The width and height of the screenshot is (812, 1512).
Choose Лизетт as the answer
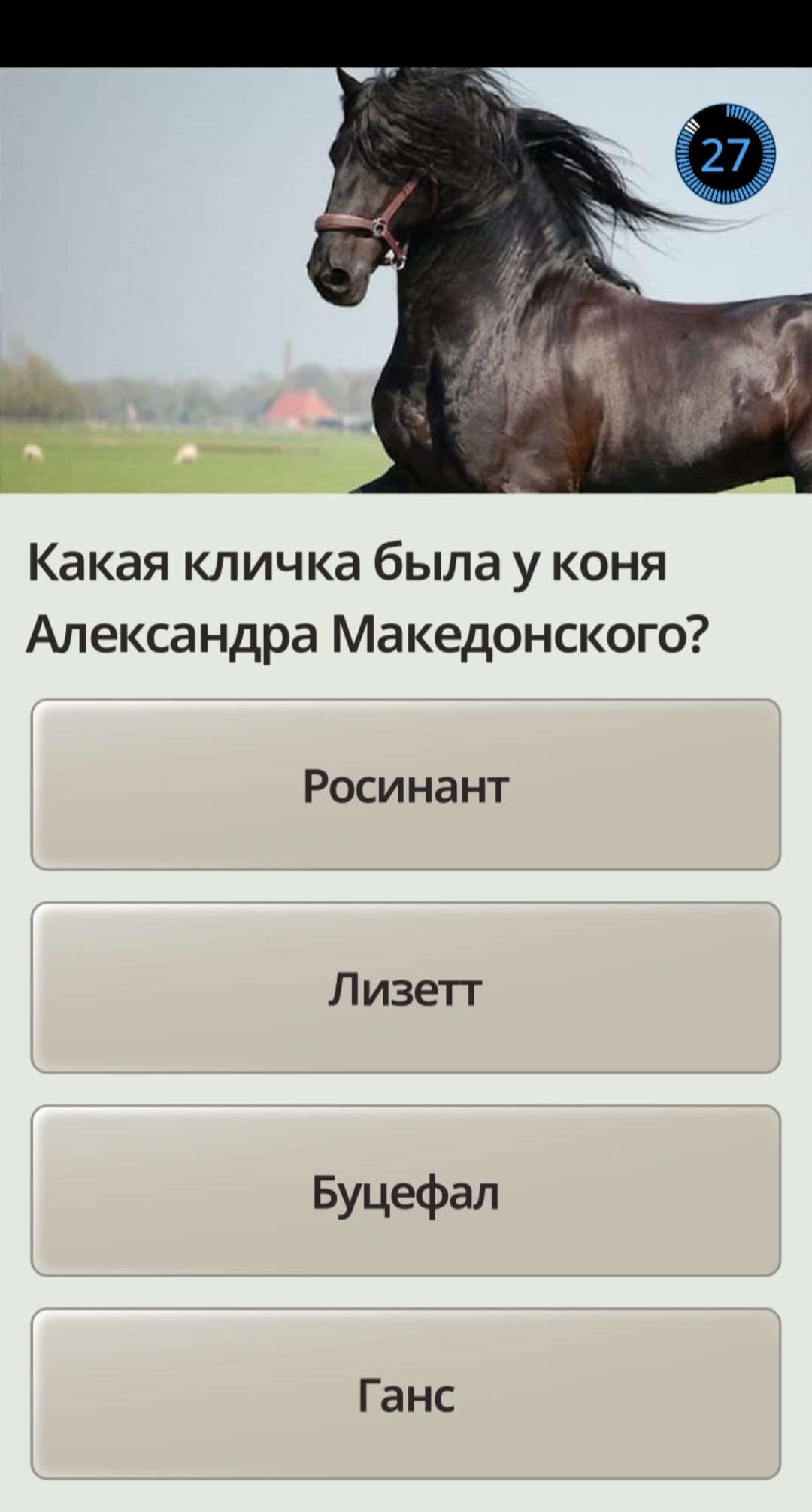pyautogui.click(x=406, y=988)
